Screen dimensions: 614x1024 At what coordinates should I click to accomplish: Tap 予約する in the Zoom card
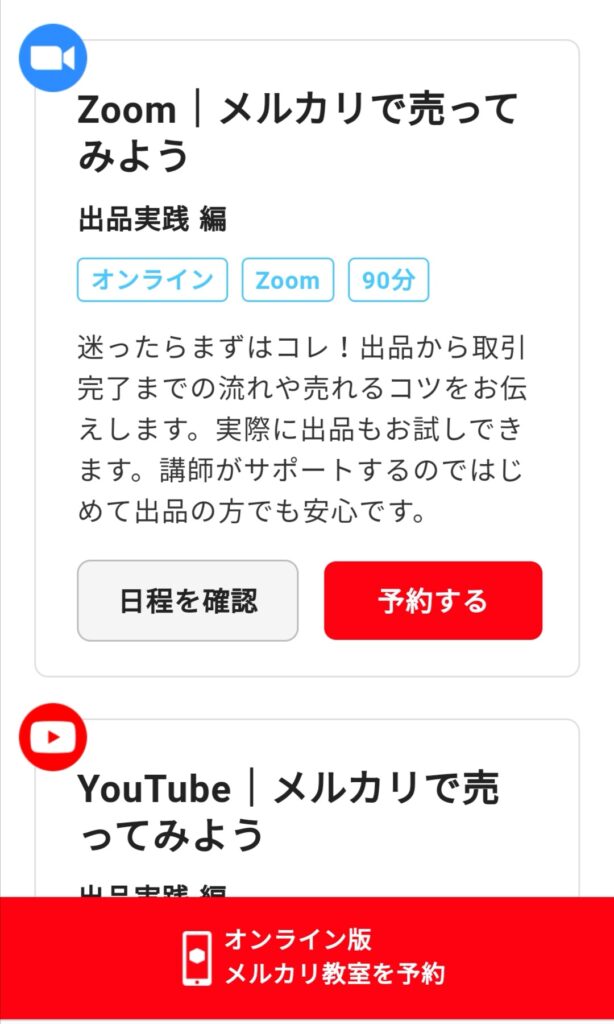coord(432,600)
